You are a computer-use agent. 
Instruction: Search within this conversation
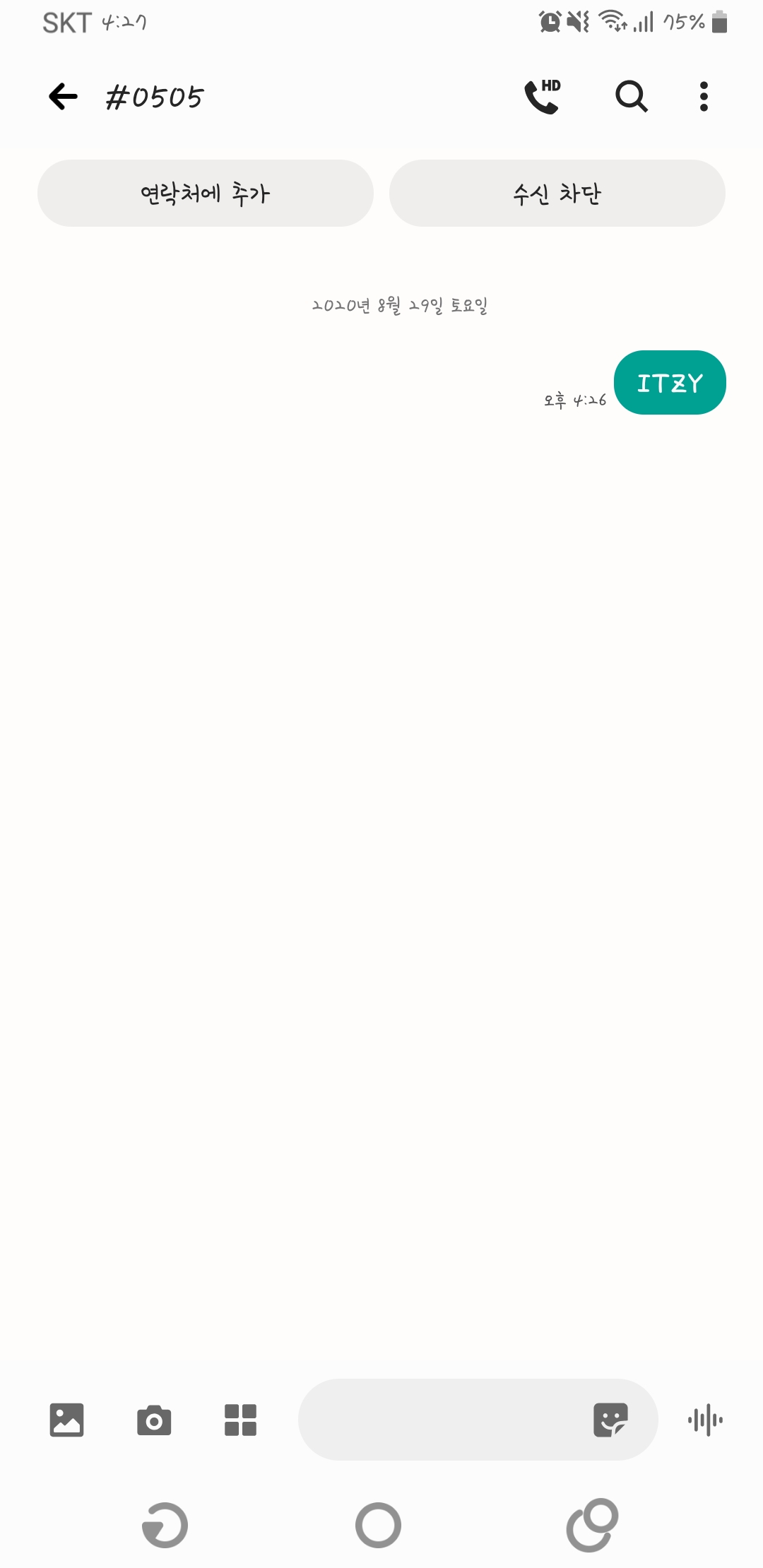[631, 97]
